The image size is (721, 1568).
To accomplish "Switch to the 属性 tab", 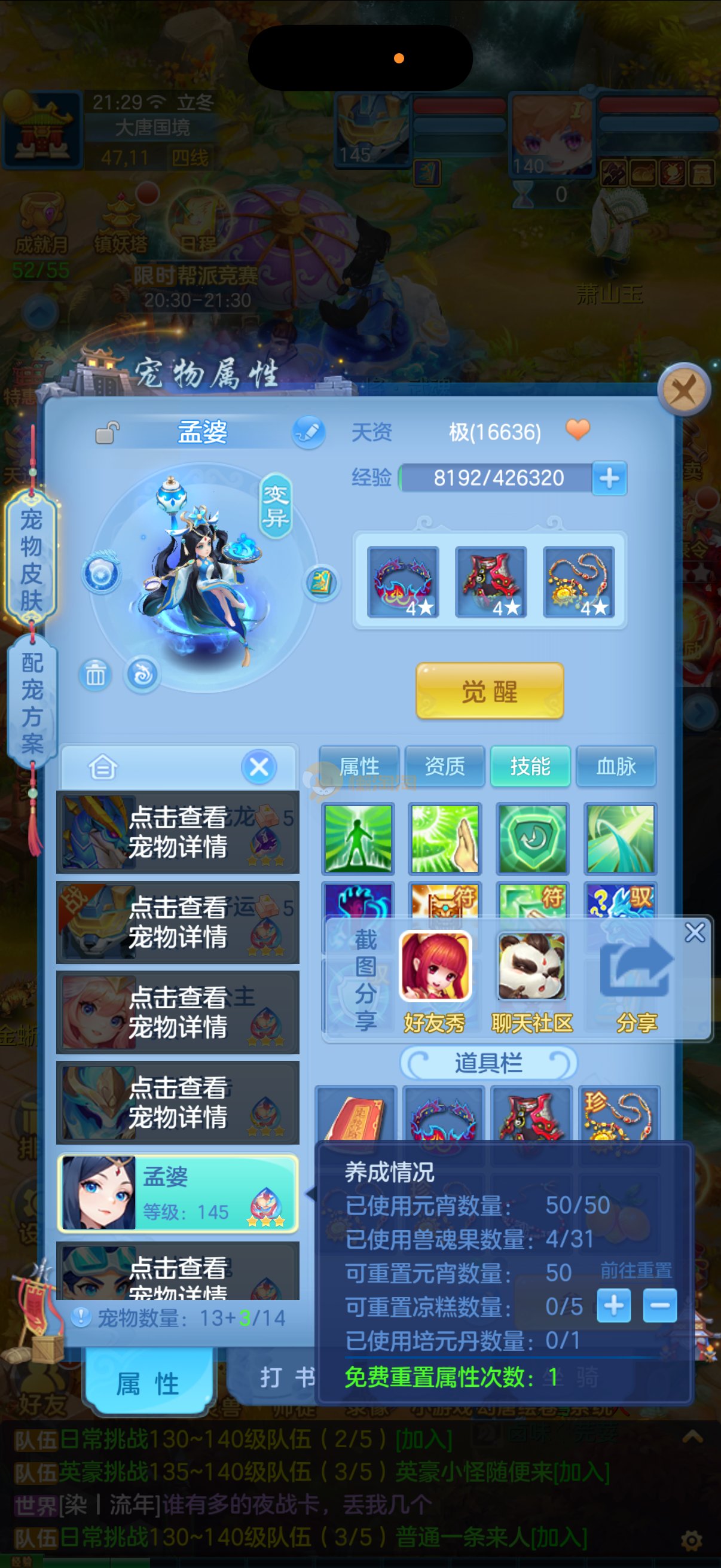I will click(x=359, y=765).
